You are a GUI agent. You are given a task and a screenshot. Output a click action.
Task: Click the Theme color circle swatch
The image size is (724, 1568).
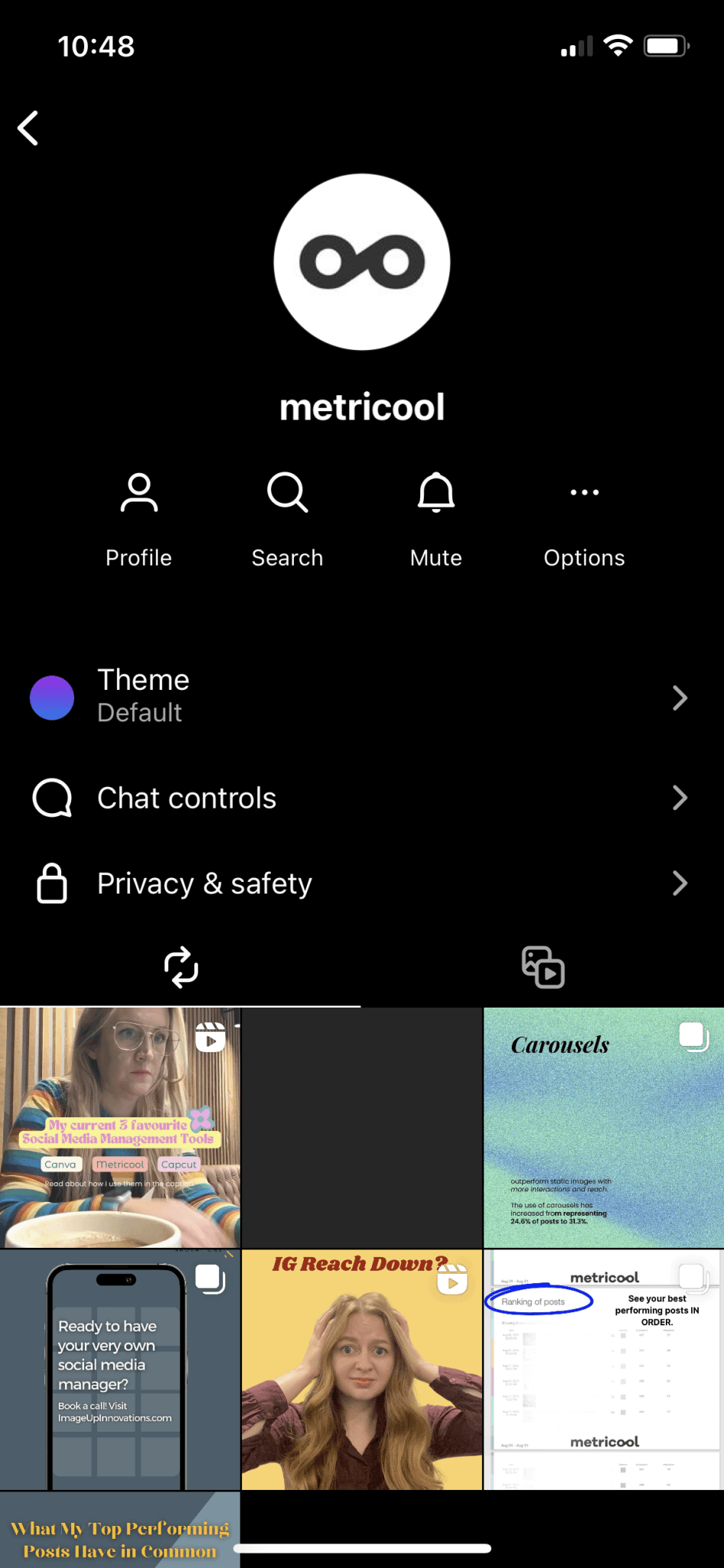tap(51, 697)
